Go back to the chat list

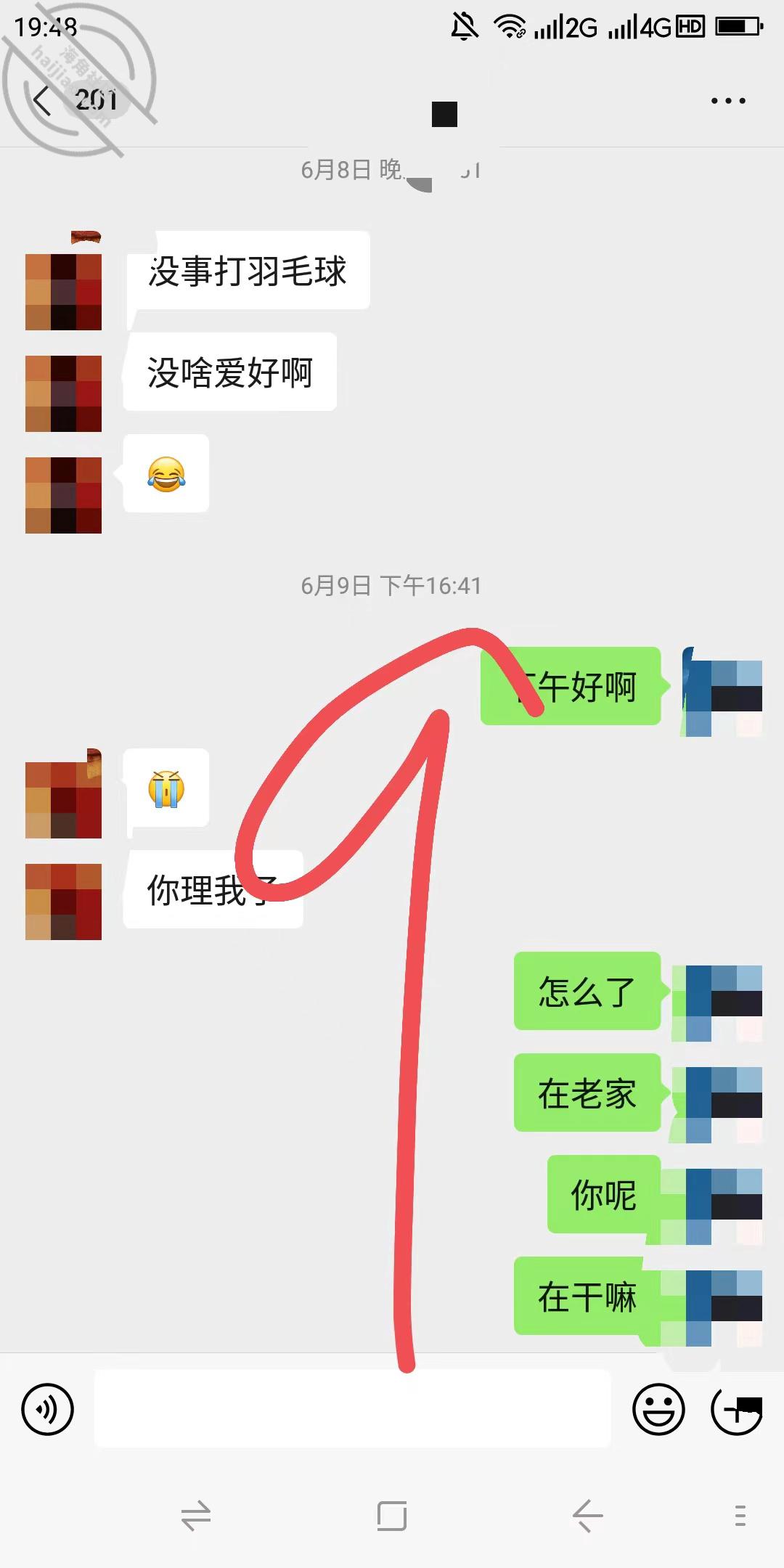[x=43, y=100]
